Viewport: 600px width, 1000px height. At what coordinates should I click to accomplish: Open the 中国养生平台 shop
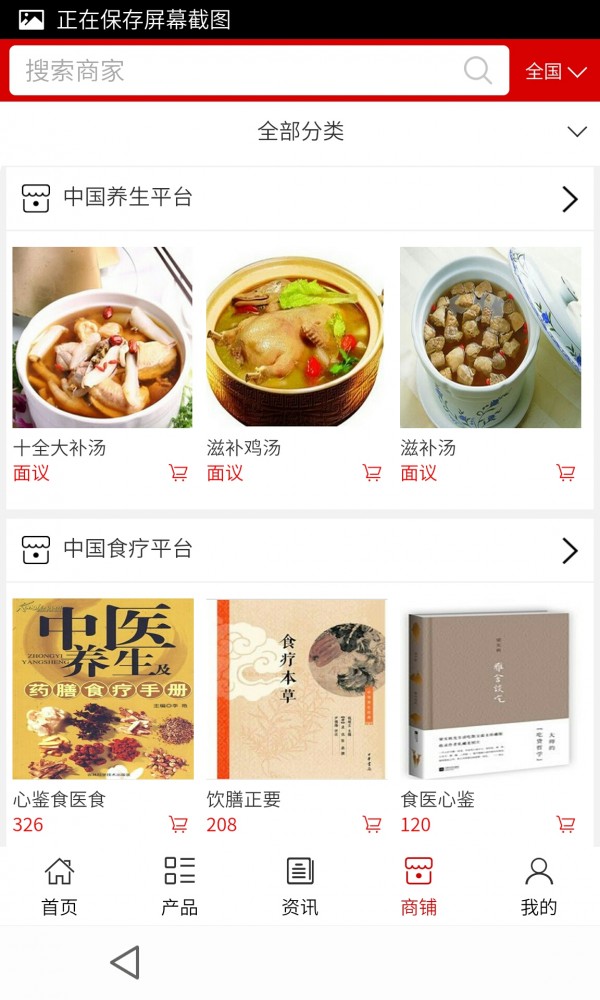pyautogui.click(x=300, y=198)
